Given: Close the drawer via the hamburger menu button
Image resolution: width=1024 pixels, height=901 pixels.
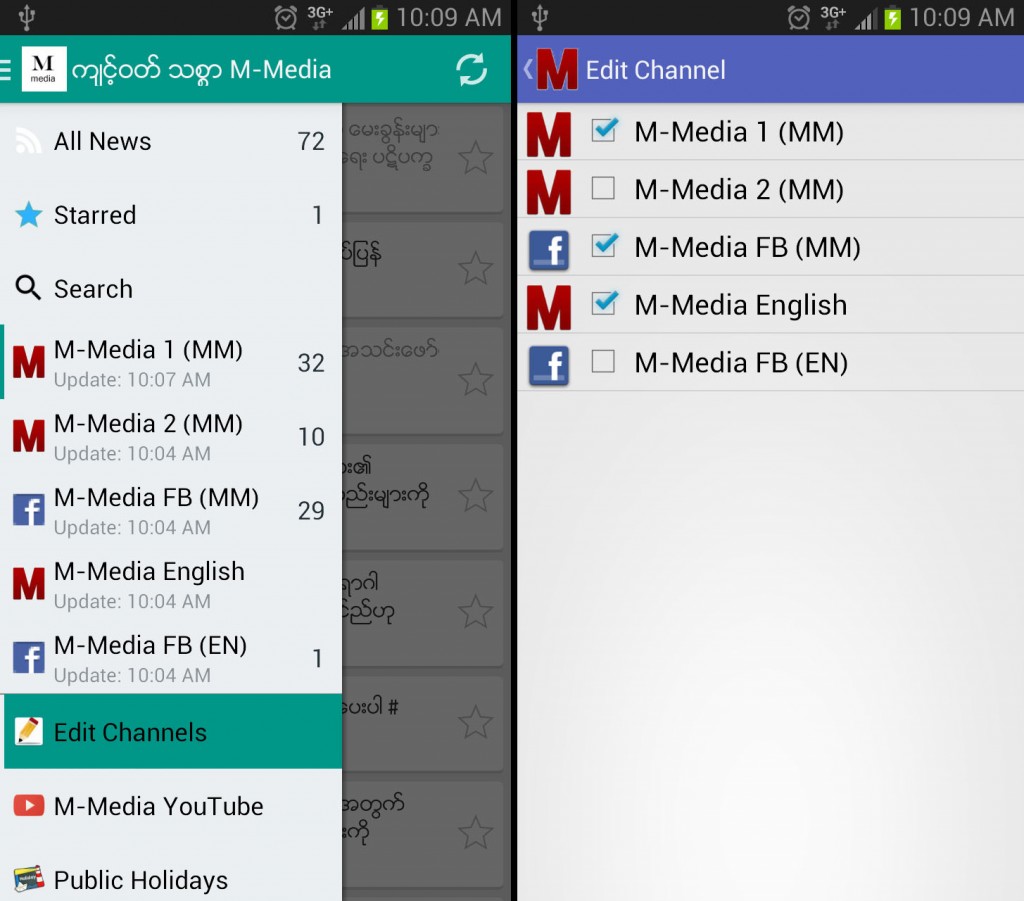Looking at the screenshot, I should click(x=8, y=69).
